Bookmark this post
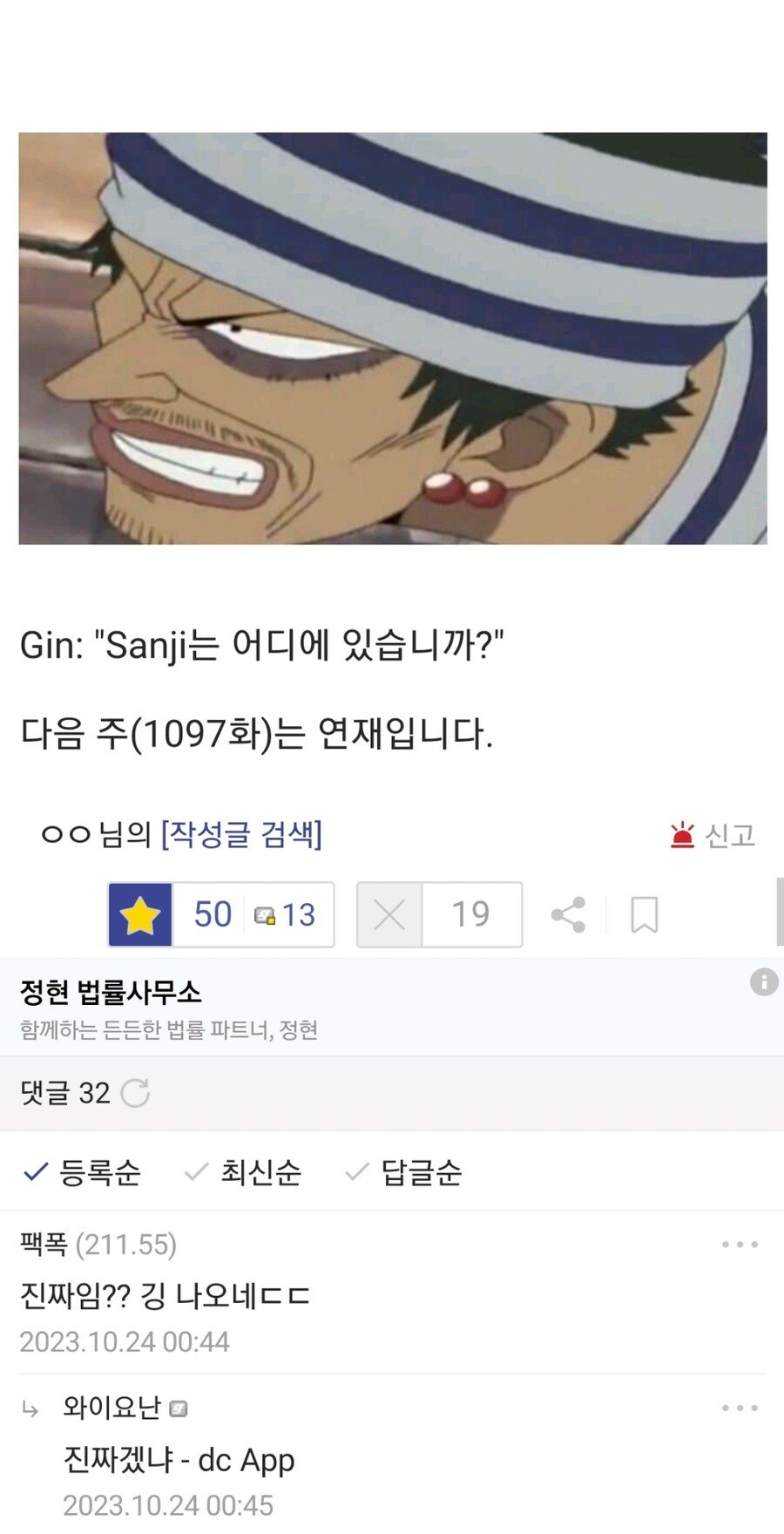The width and height of the screenshot is (784, 1534). [x=644, y=915]
